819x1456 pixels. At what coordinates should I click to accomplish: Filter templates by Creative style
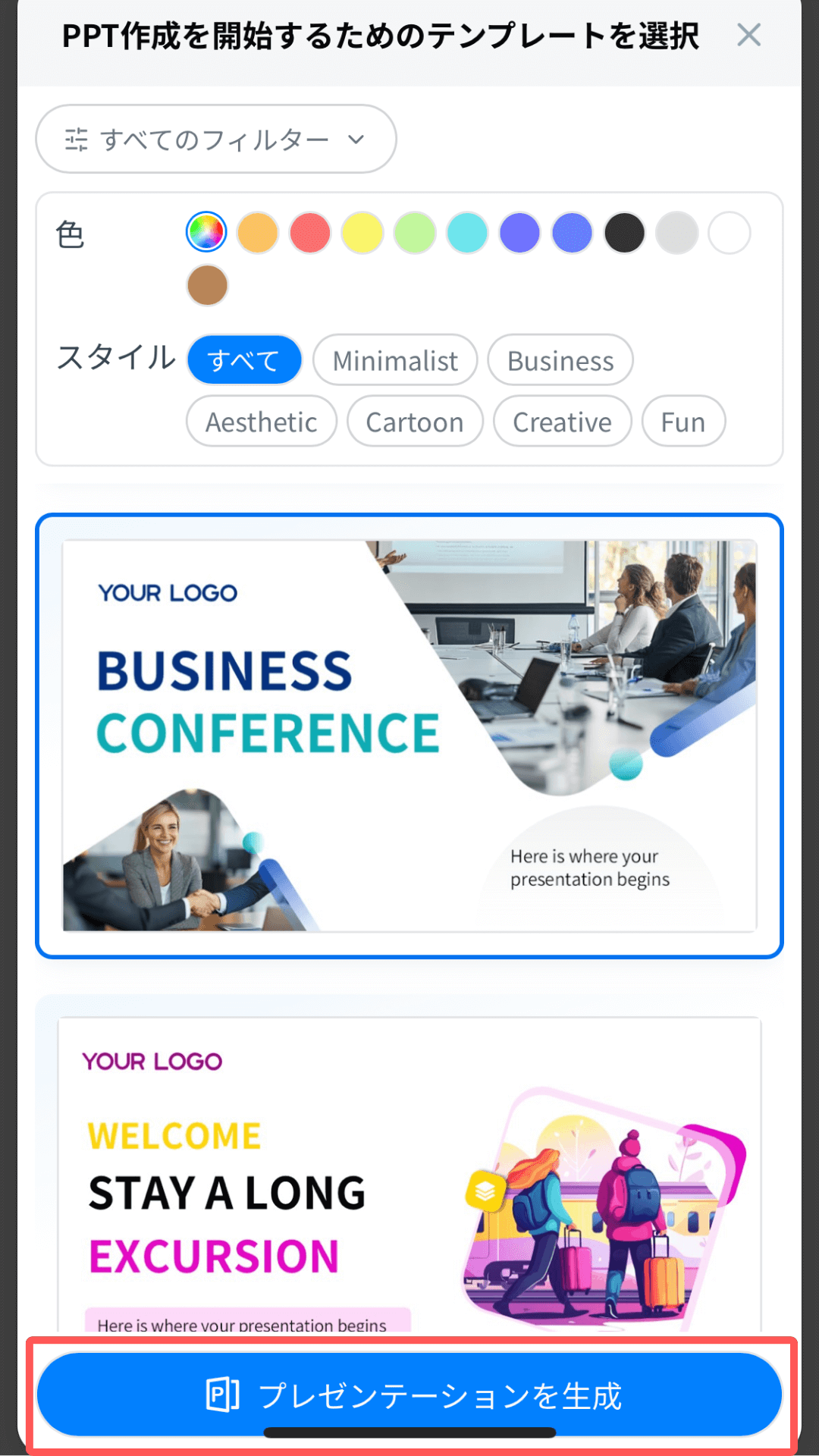(x=562, y=422)
